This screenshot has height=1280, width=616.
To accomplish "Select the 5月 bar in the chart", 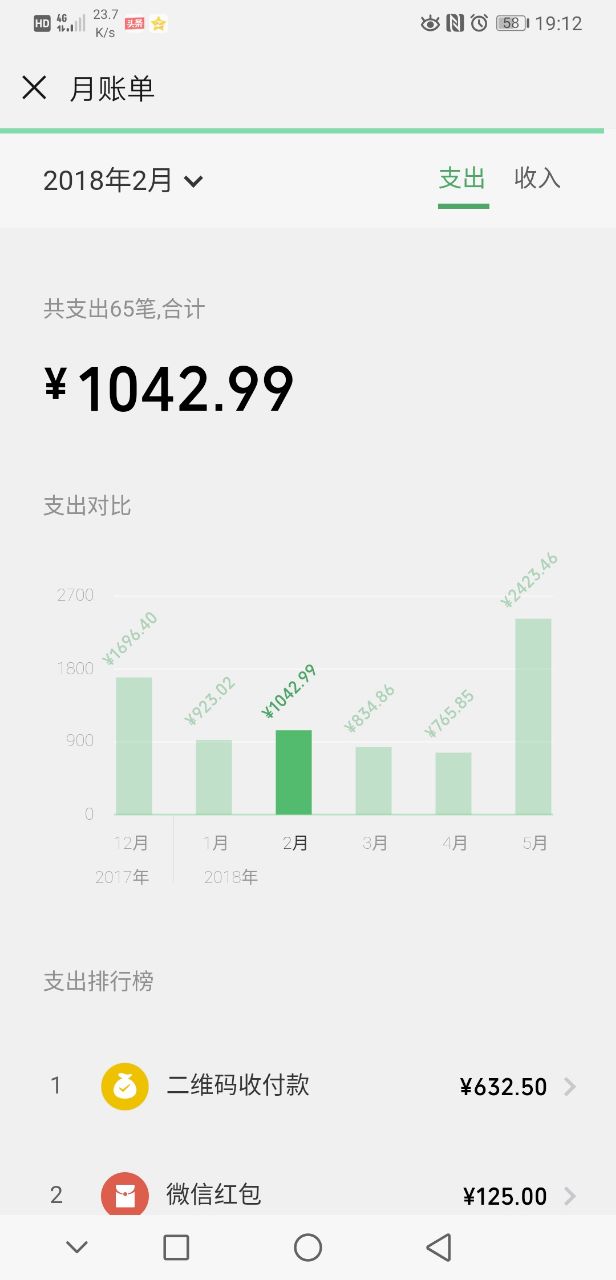I will (x=533, y=716).
